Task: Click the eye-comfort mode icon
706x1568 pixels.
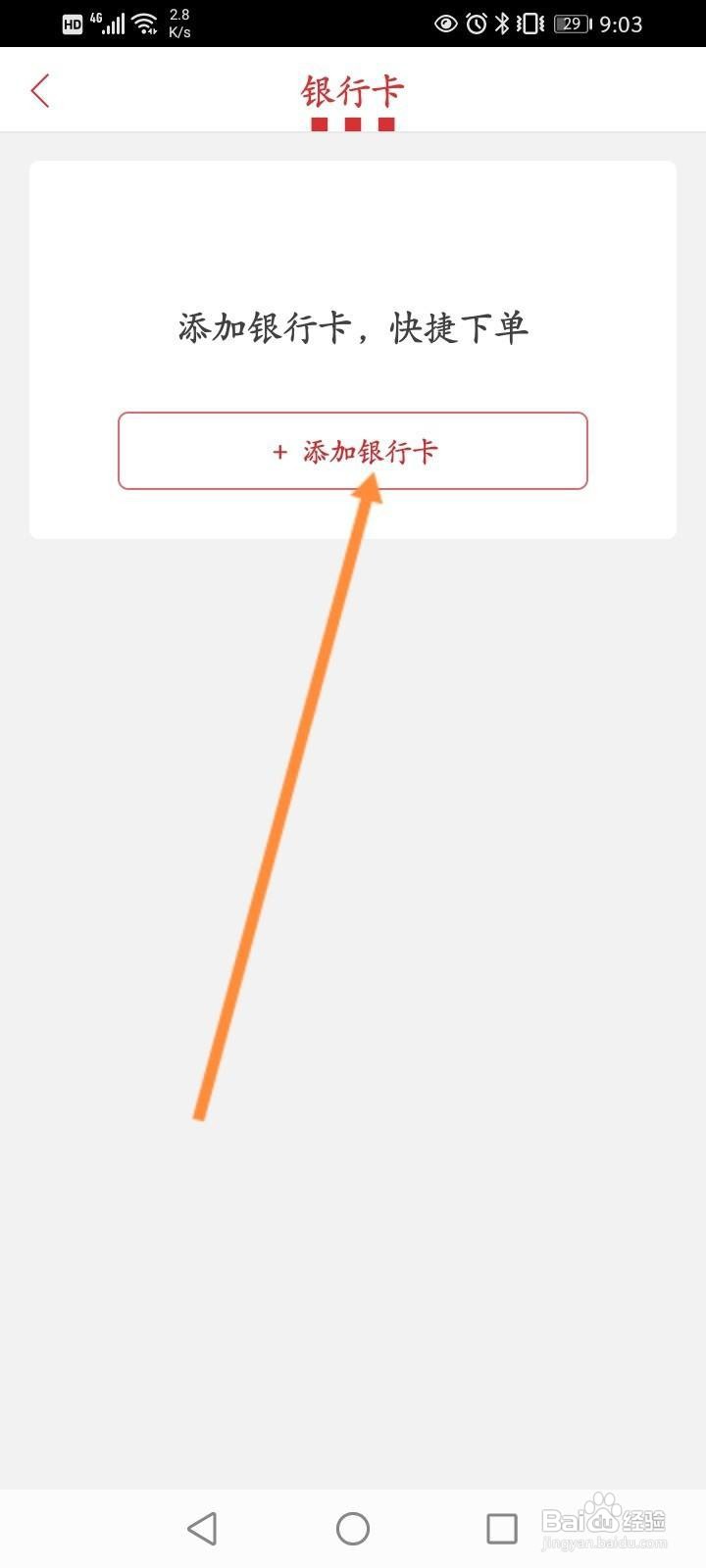Action: 444,24
